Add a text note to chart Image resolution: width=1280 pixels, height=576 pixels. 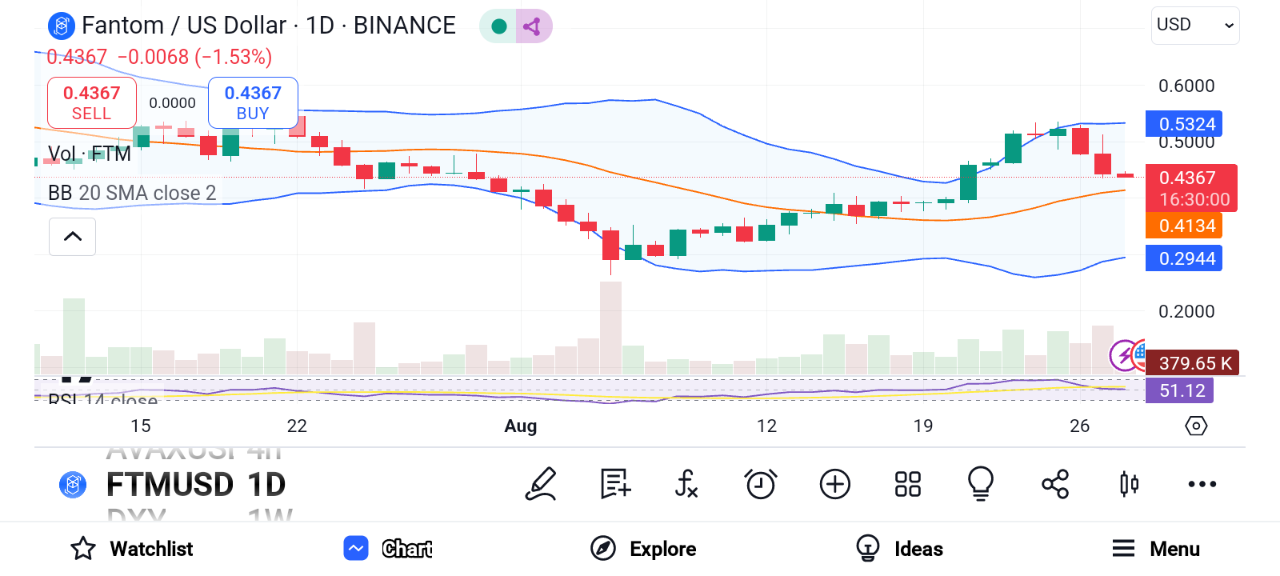click(615, 485)
